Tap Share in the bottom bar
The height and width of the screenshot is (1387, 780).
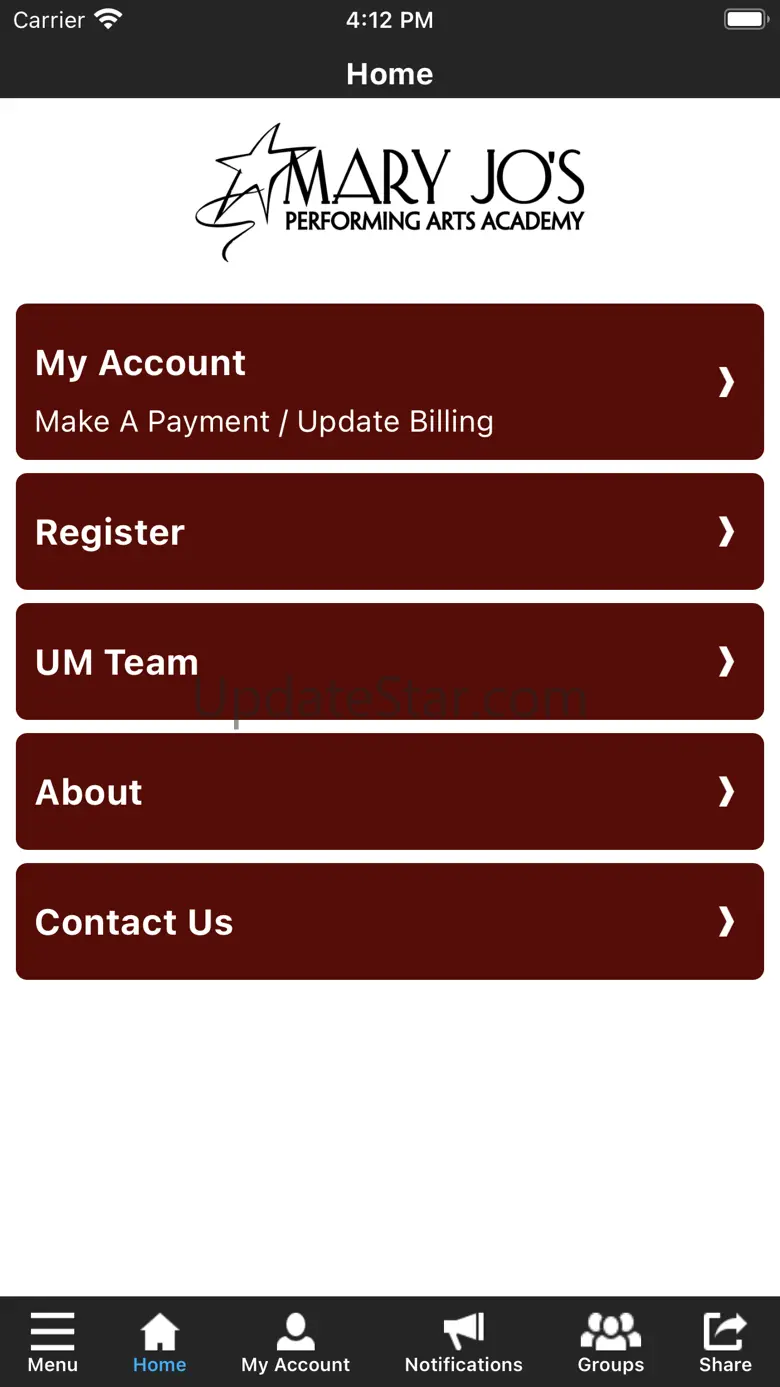(725, 1342)
